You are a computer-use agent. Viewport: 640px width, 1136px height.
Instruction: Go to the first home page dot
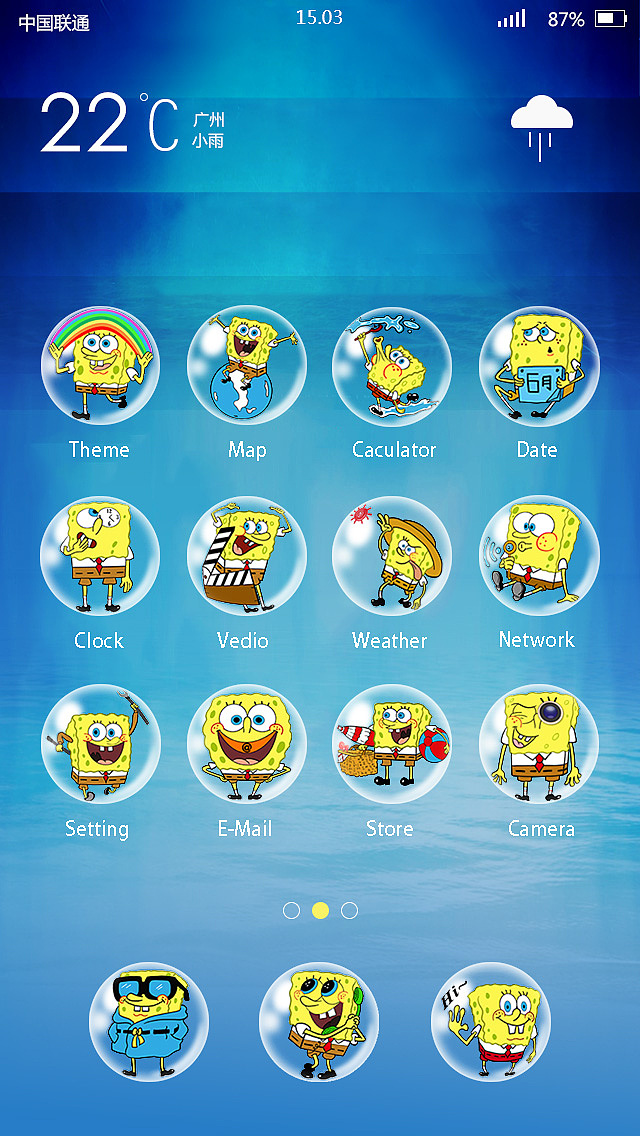pyautogui.click(x=291, y=911)
